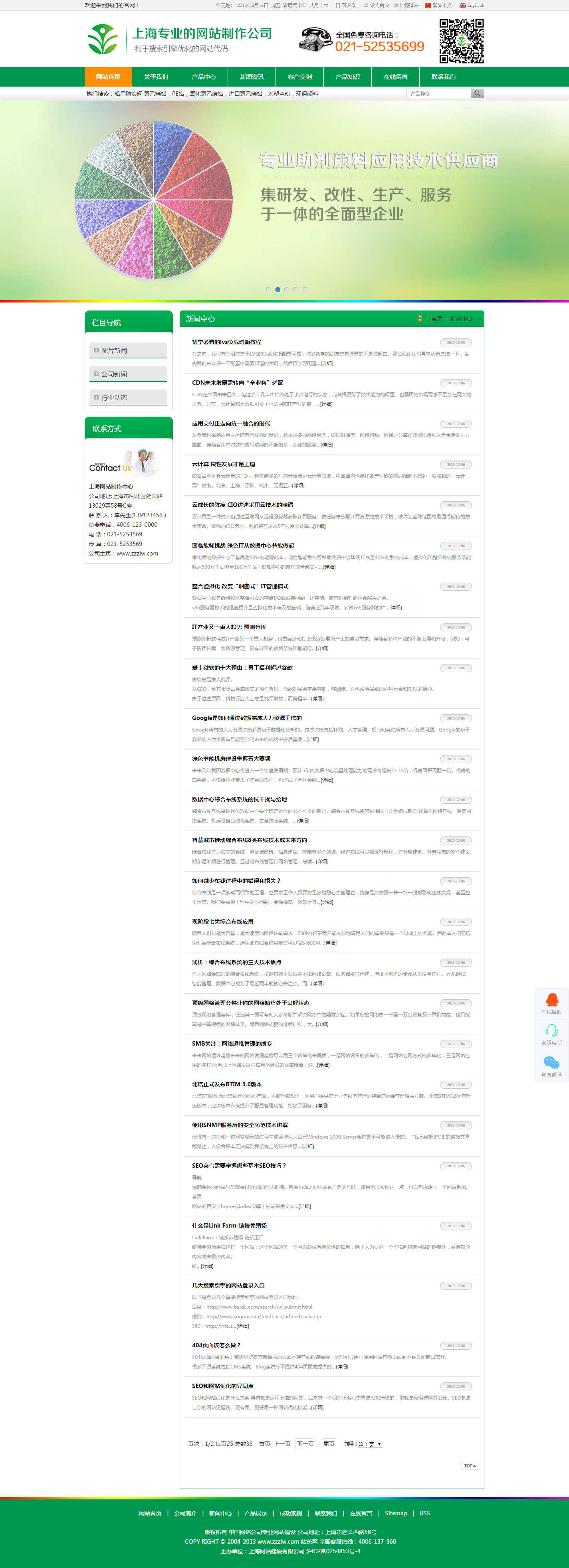Go to the 下一页 page
The height and width of the screenshot is (1568, 569).
point(305,1444)
